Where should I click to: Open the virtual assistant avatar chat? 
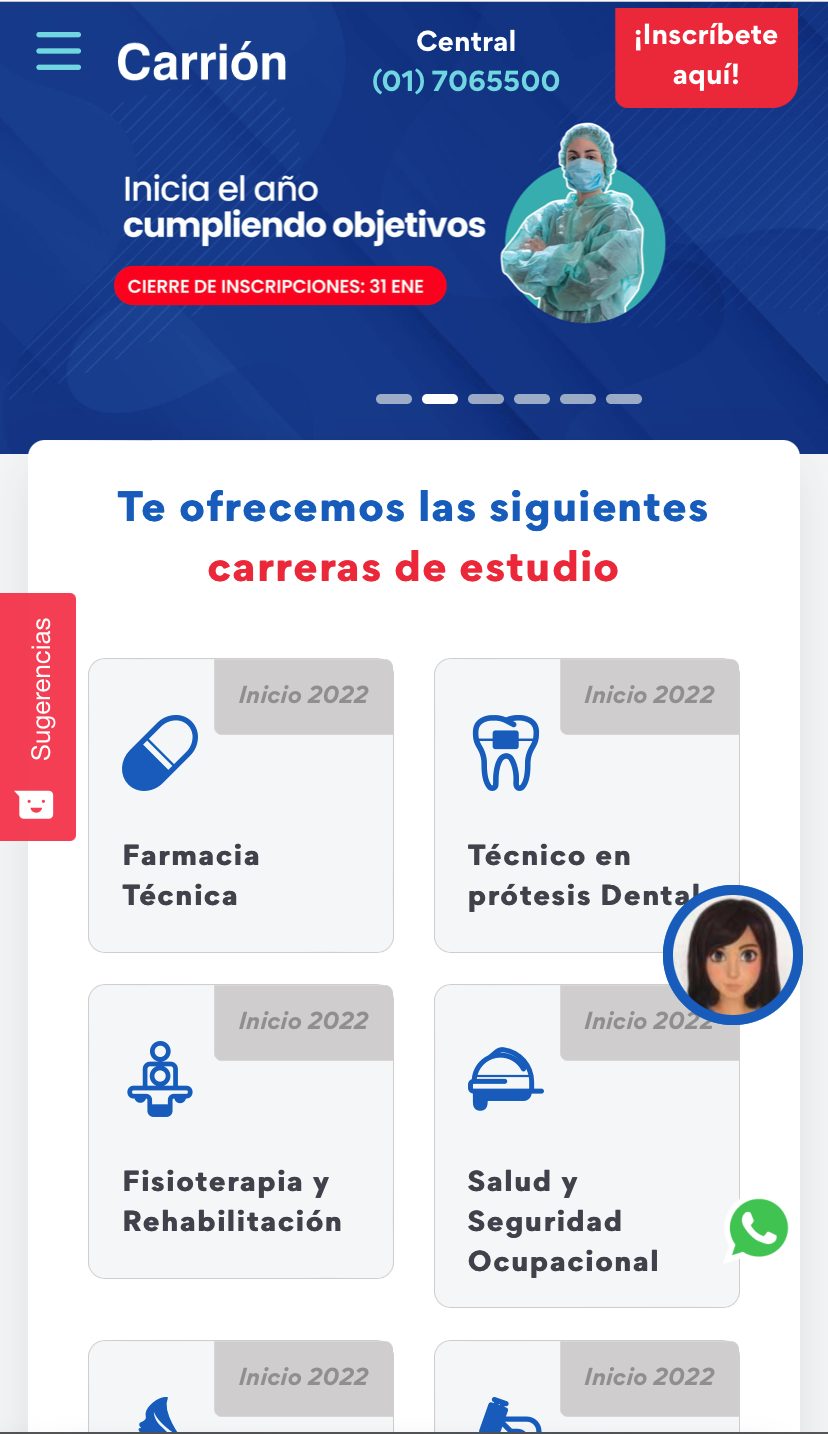(733, 955)
